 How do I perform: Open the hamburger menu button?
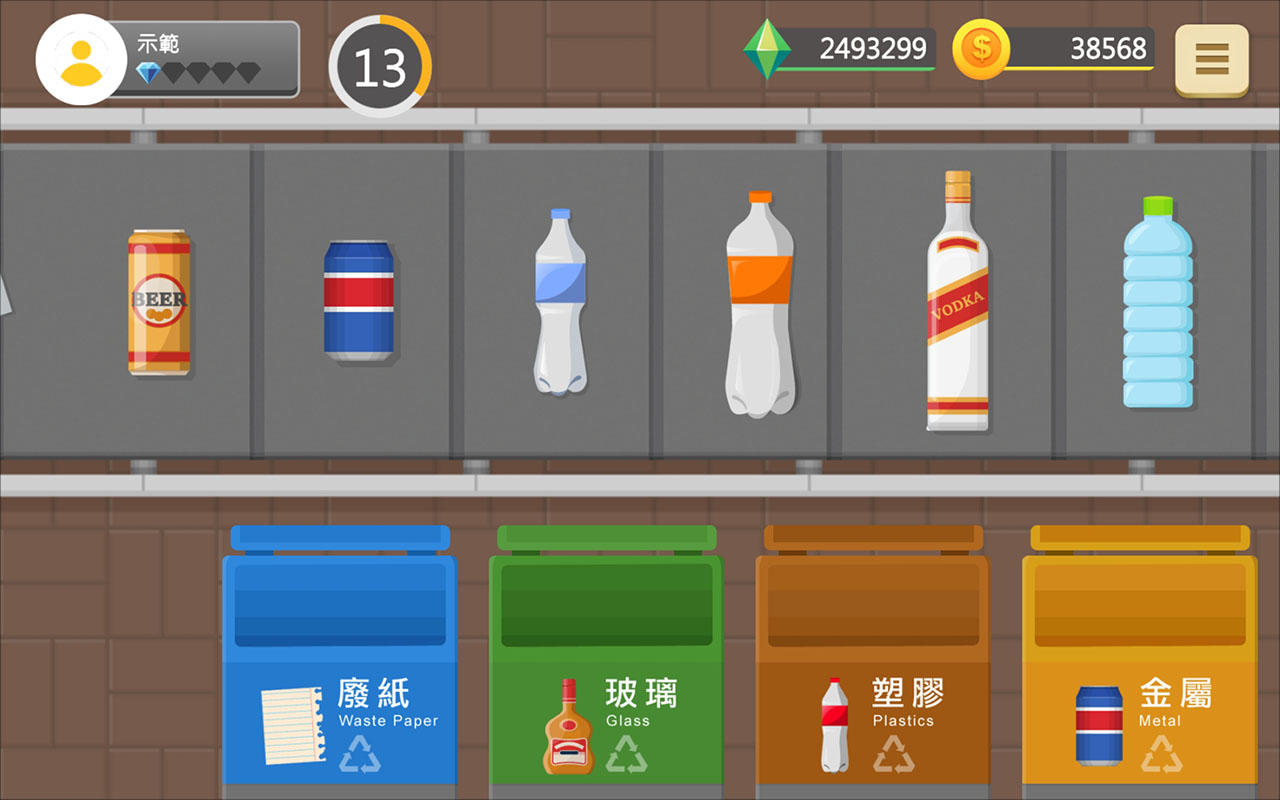[x=1211, y=60]
